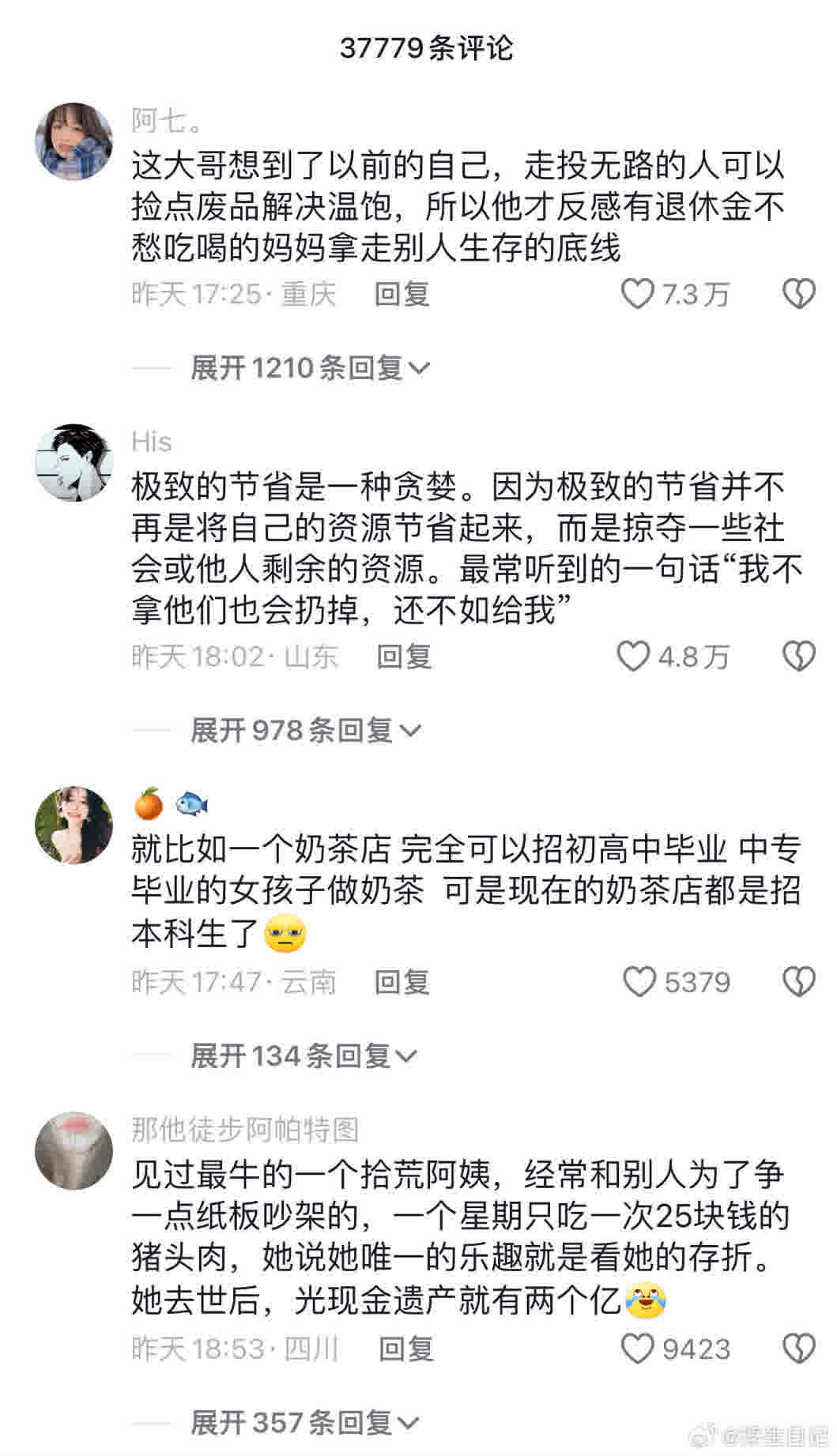Dislike 那他徒步阿帕特图's comment
The width and height of the screenshot is (837, 1456).
(798, 1349)
